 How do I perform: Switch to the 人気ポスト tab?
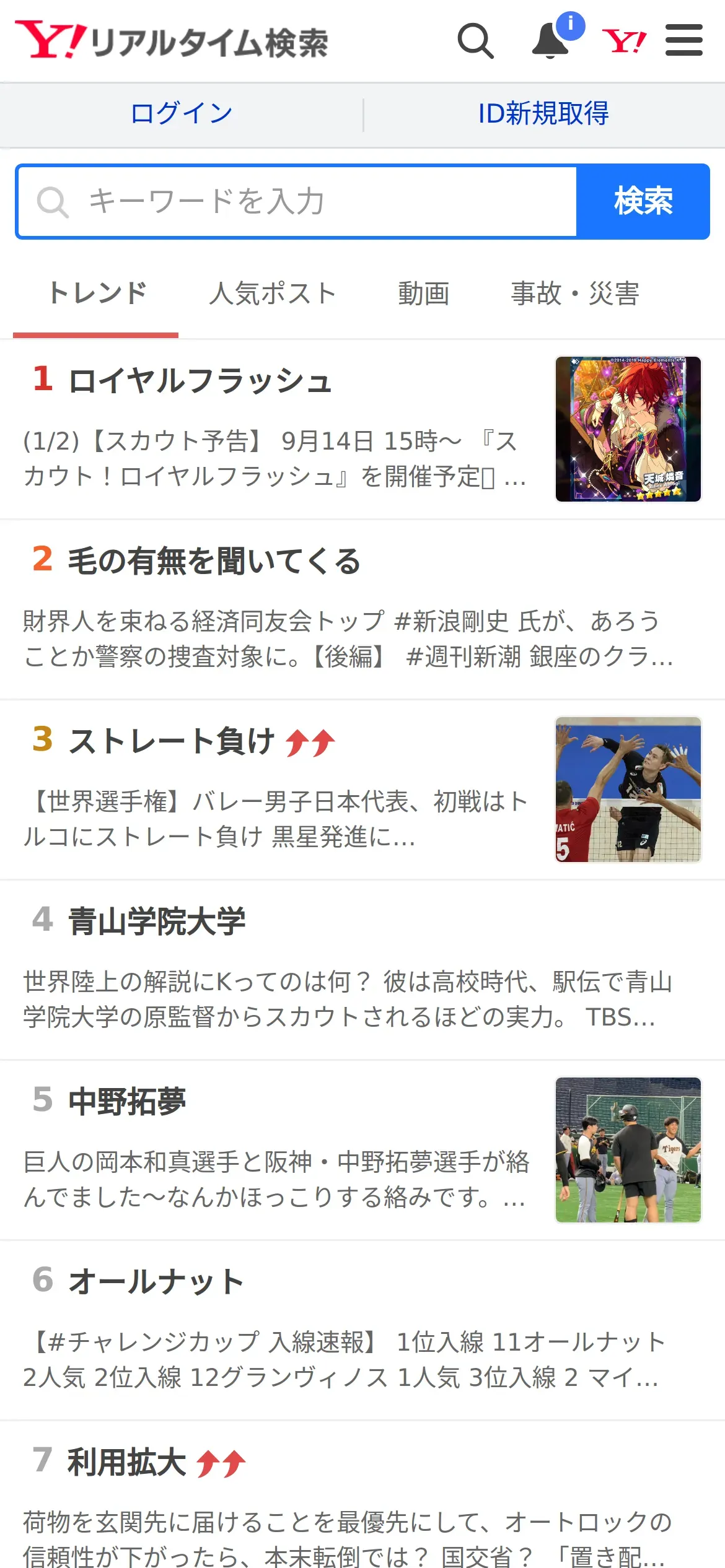(x=273, y=293)
